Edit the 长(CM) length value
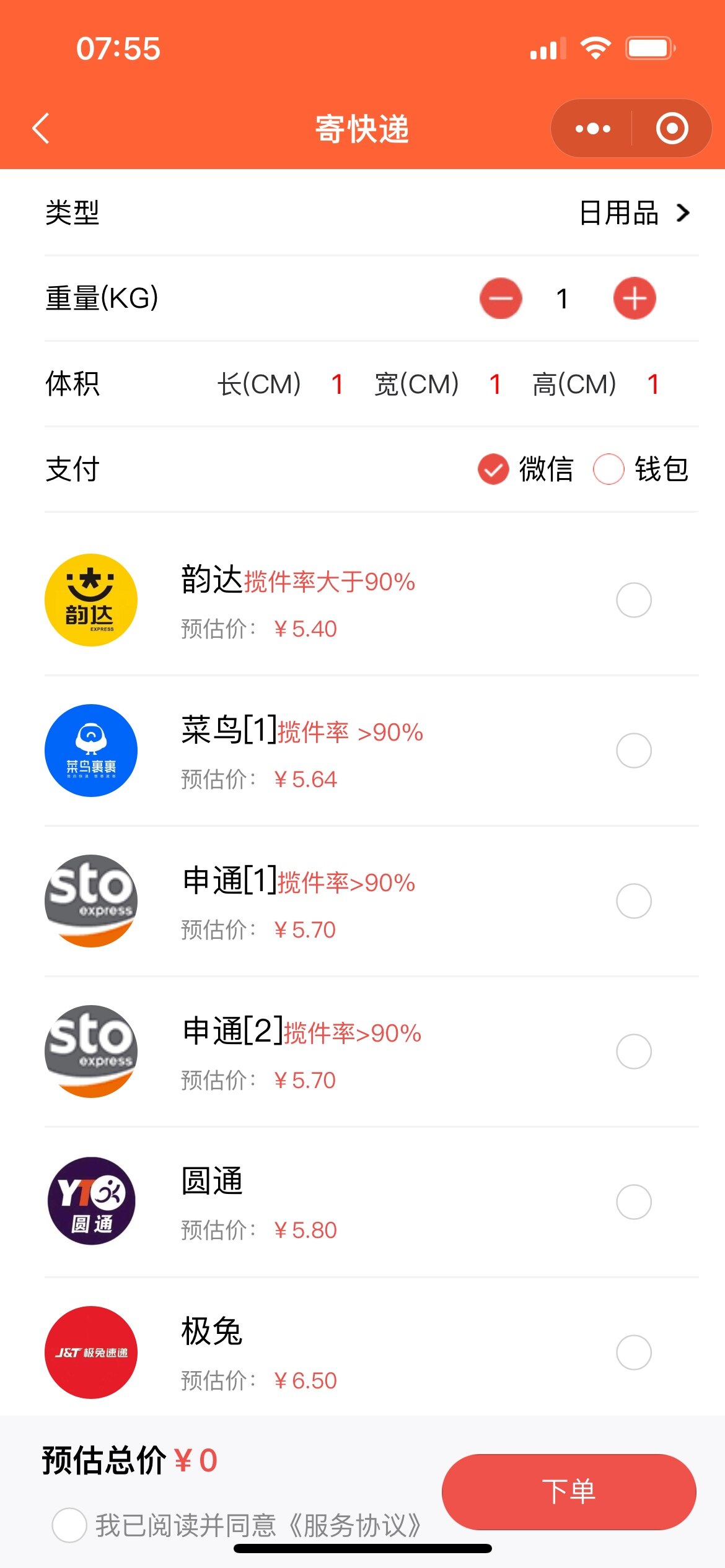 (x=337, y=384)
